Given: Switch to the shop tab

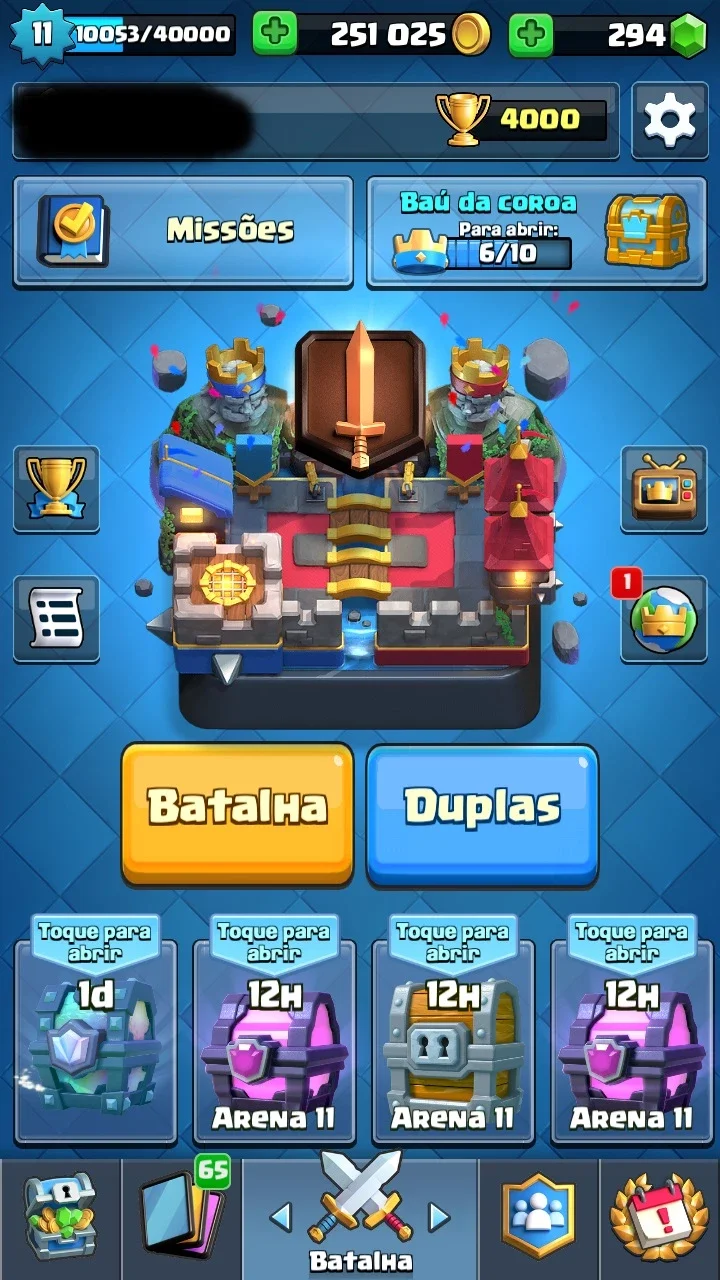Looking at the screenshot, I should pos(60,1220).
